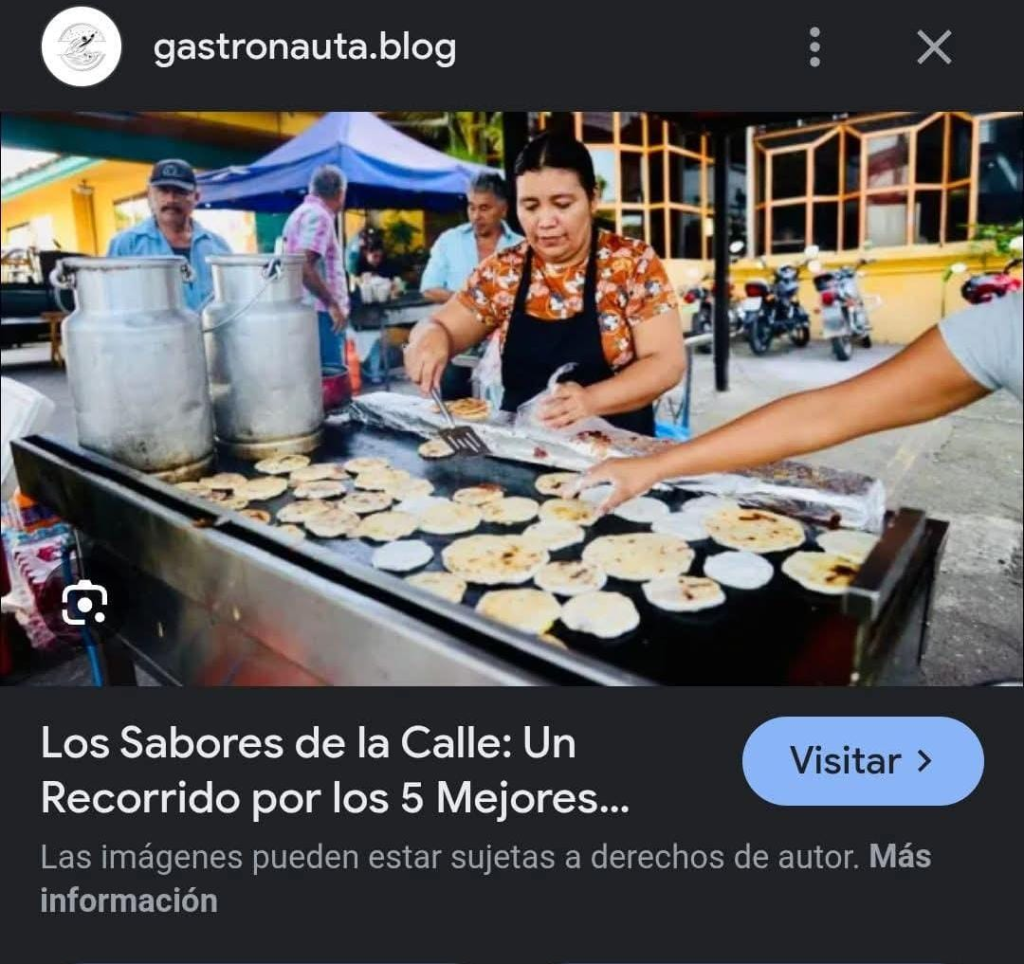Open the Los Sabores de la Calle article title
The height and width of the screenshot is (964, 1024).
click(x=335, y=770)
